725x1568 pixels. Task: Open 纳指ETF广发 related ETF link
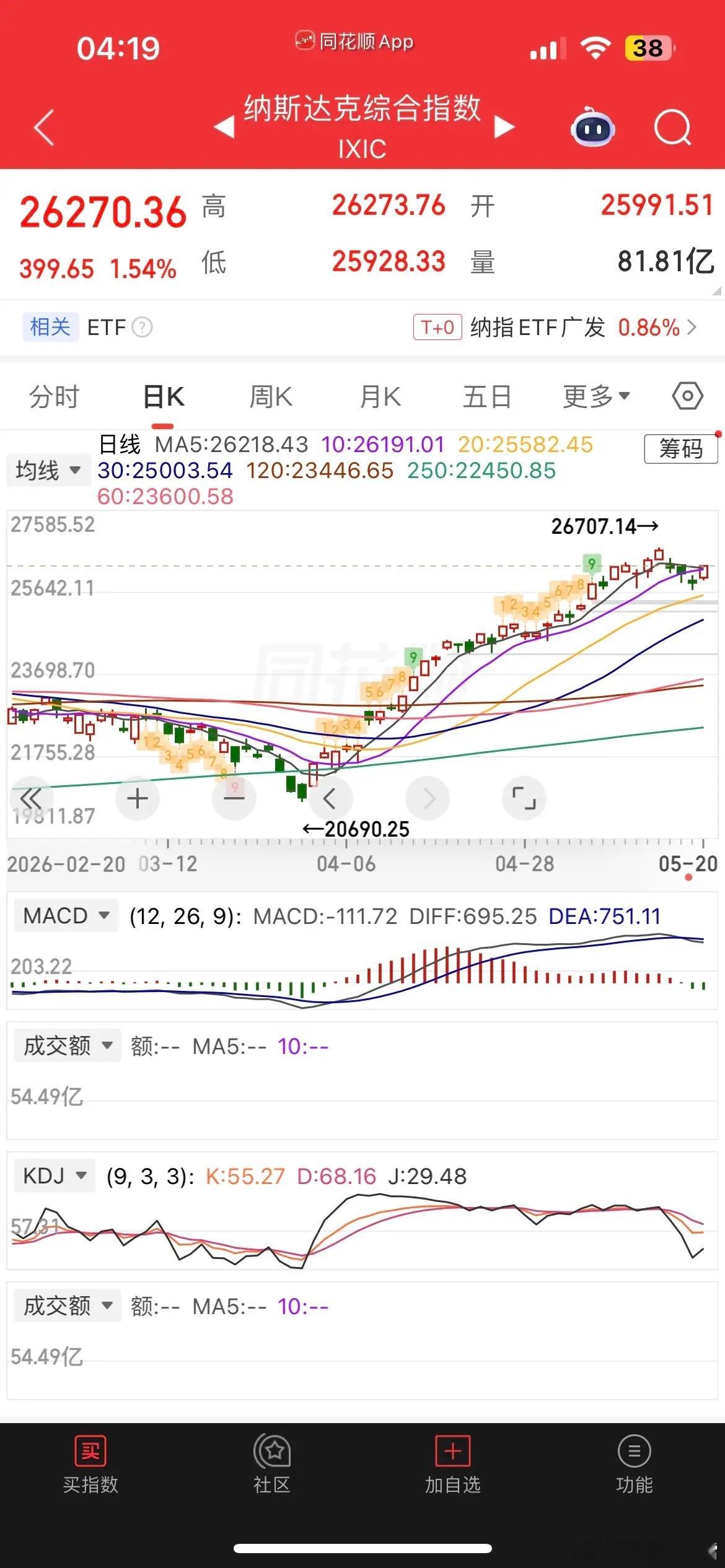(555, 327)
